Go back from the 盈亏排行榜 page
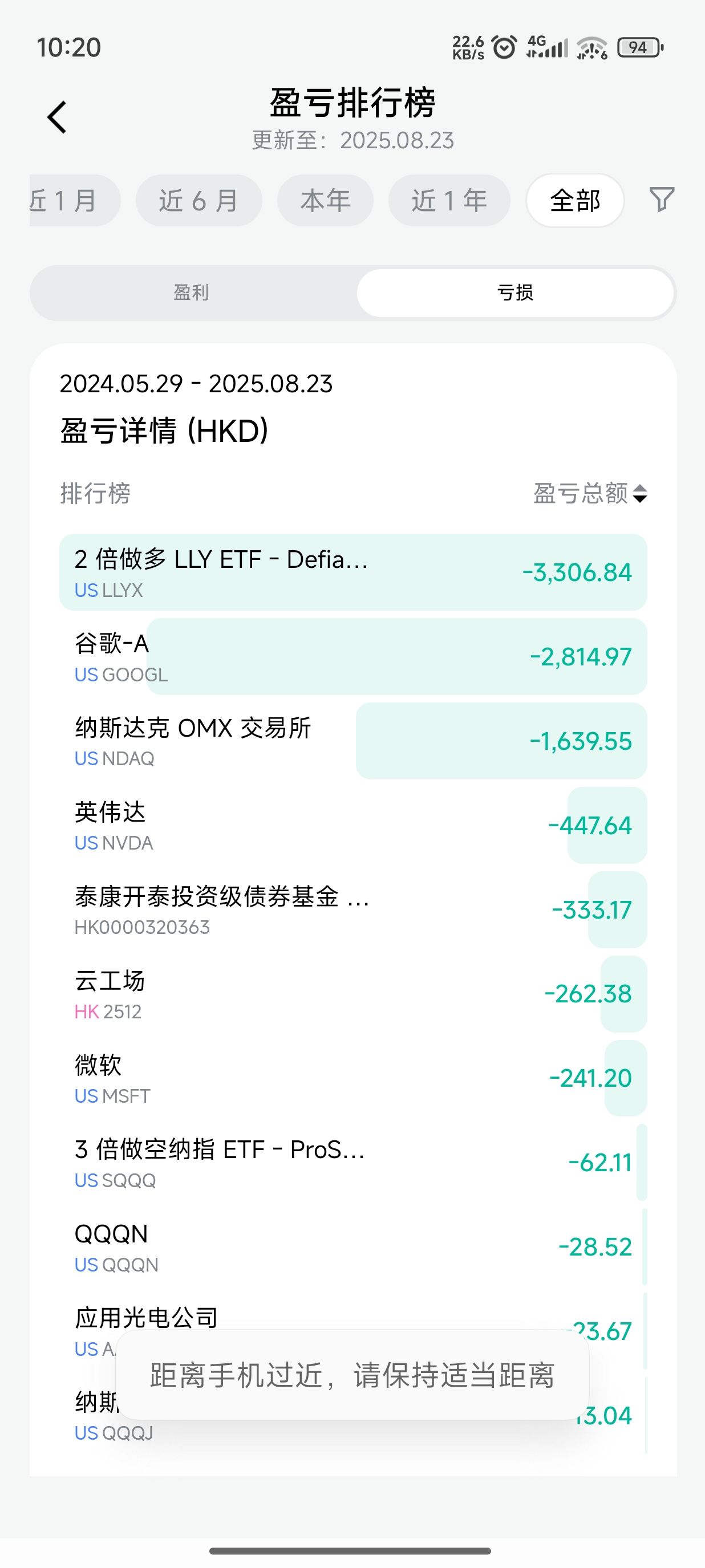 [x=56, y=117]
